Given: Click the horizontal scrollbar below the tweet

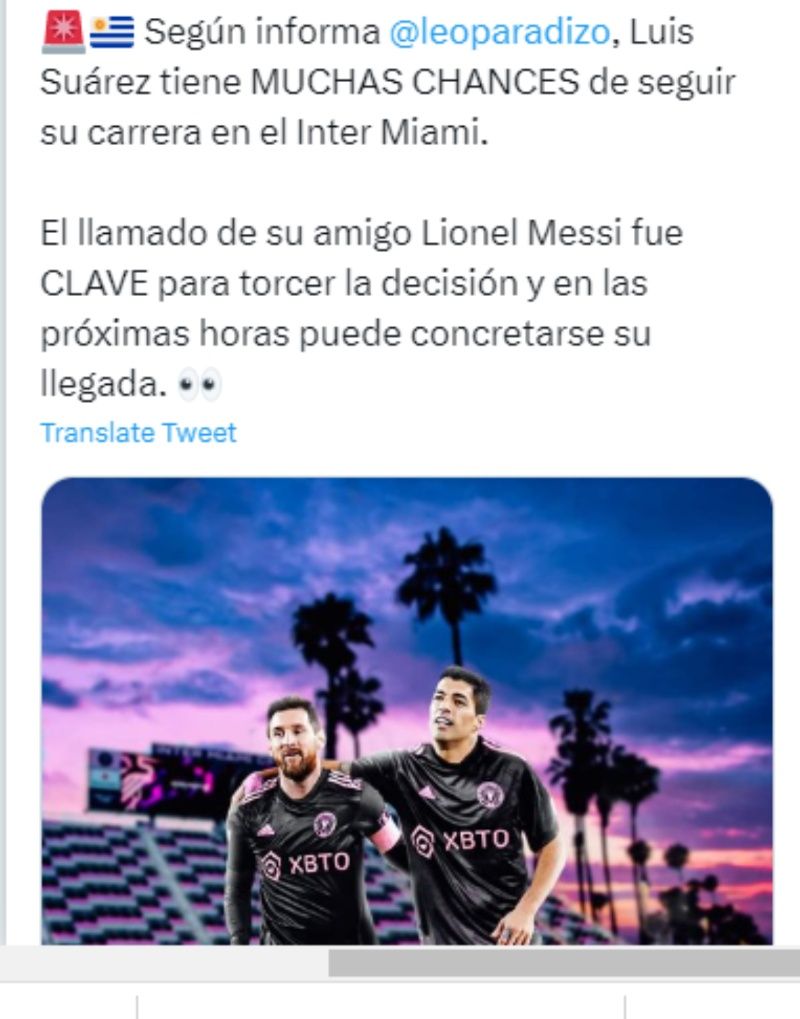Looking at the screenshot, I should click(x=563, y=963).
